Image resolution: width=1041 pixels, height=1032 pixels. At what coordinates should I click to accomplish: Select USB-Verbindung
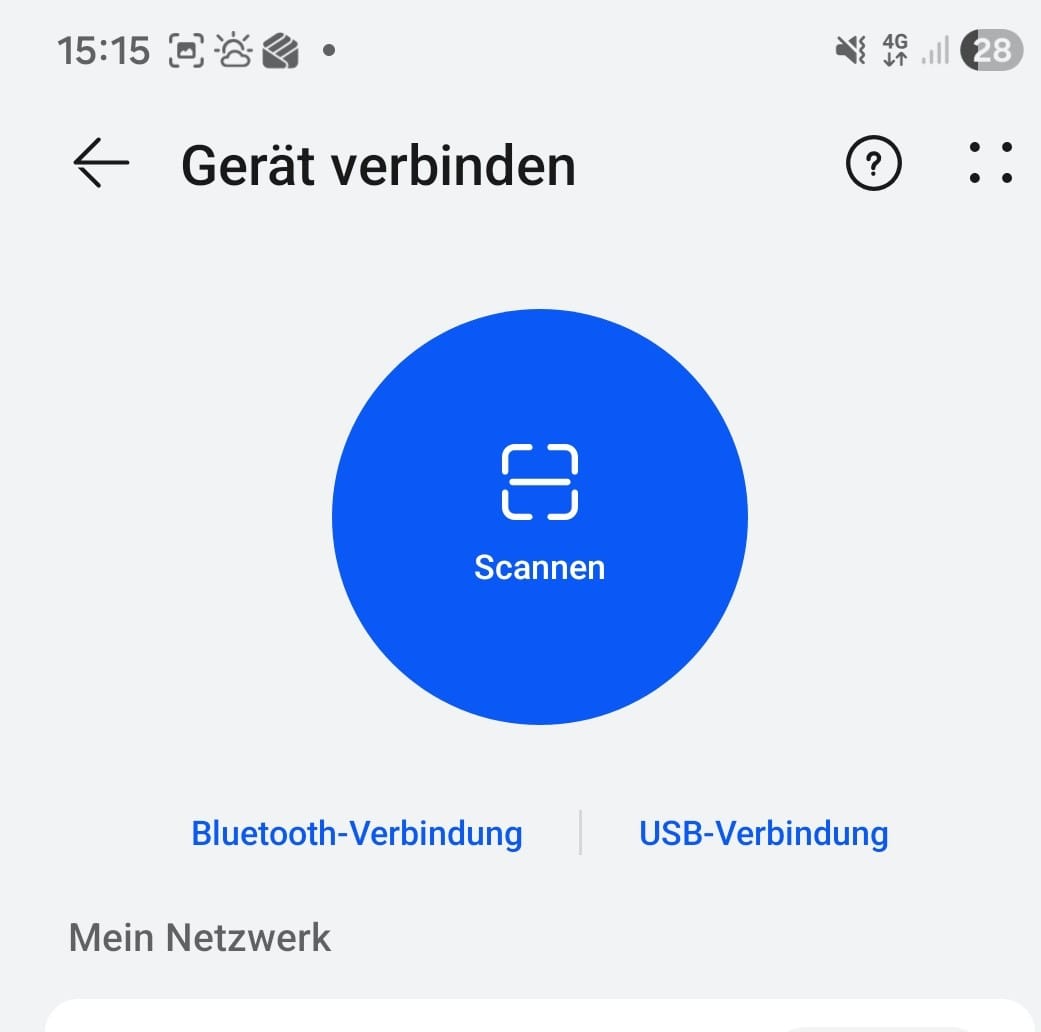pos(763,833)
